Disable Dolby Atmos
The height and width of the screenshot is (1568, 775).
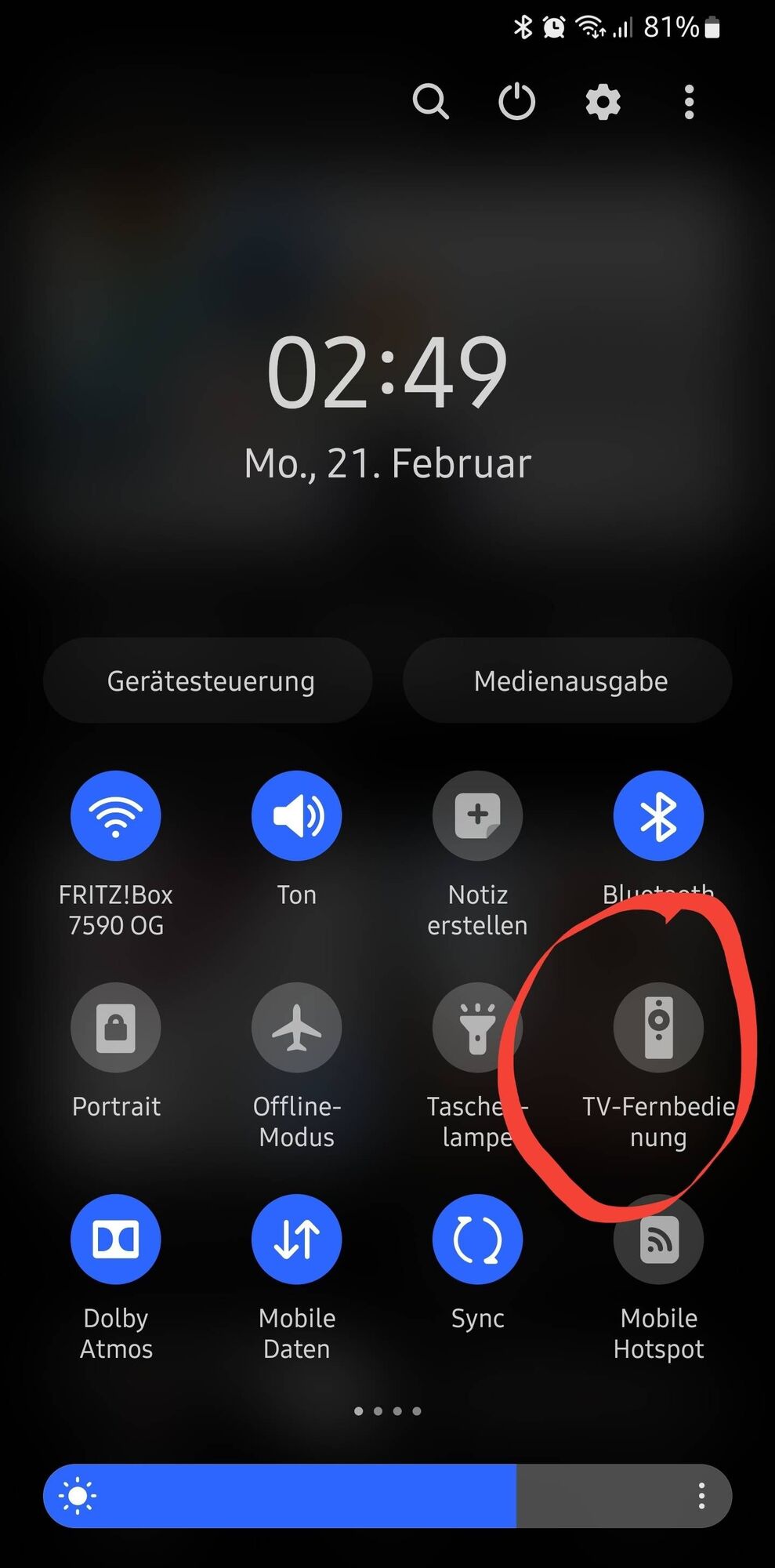tap(116, 1239)
